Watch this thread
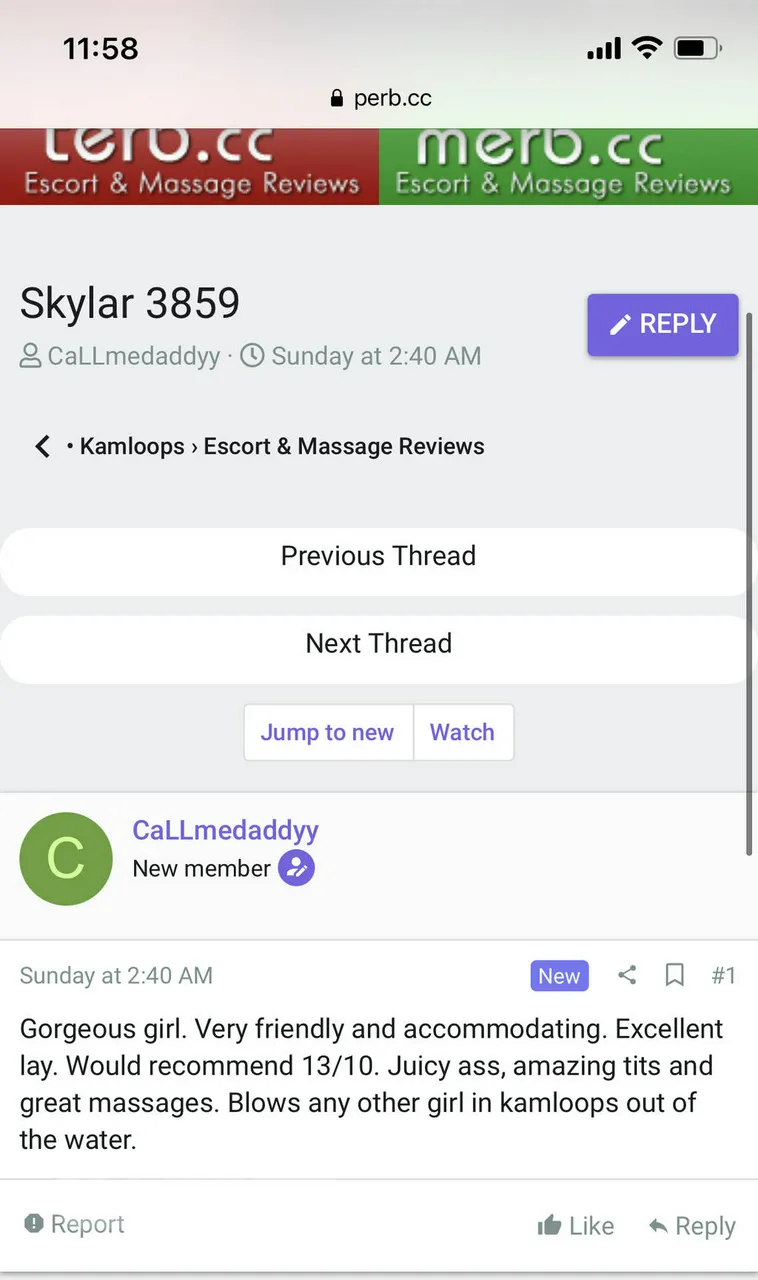This screenshot has height=1280, width=758. pos(462,732)
